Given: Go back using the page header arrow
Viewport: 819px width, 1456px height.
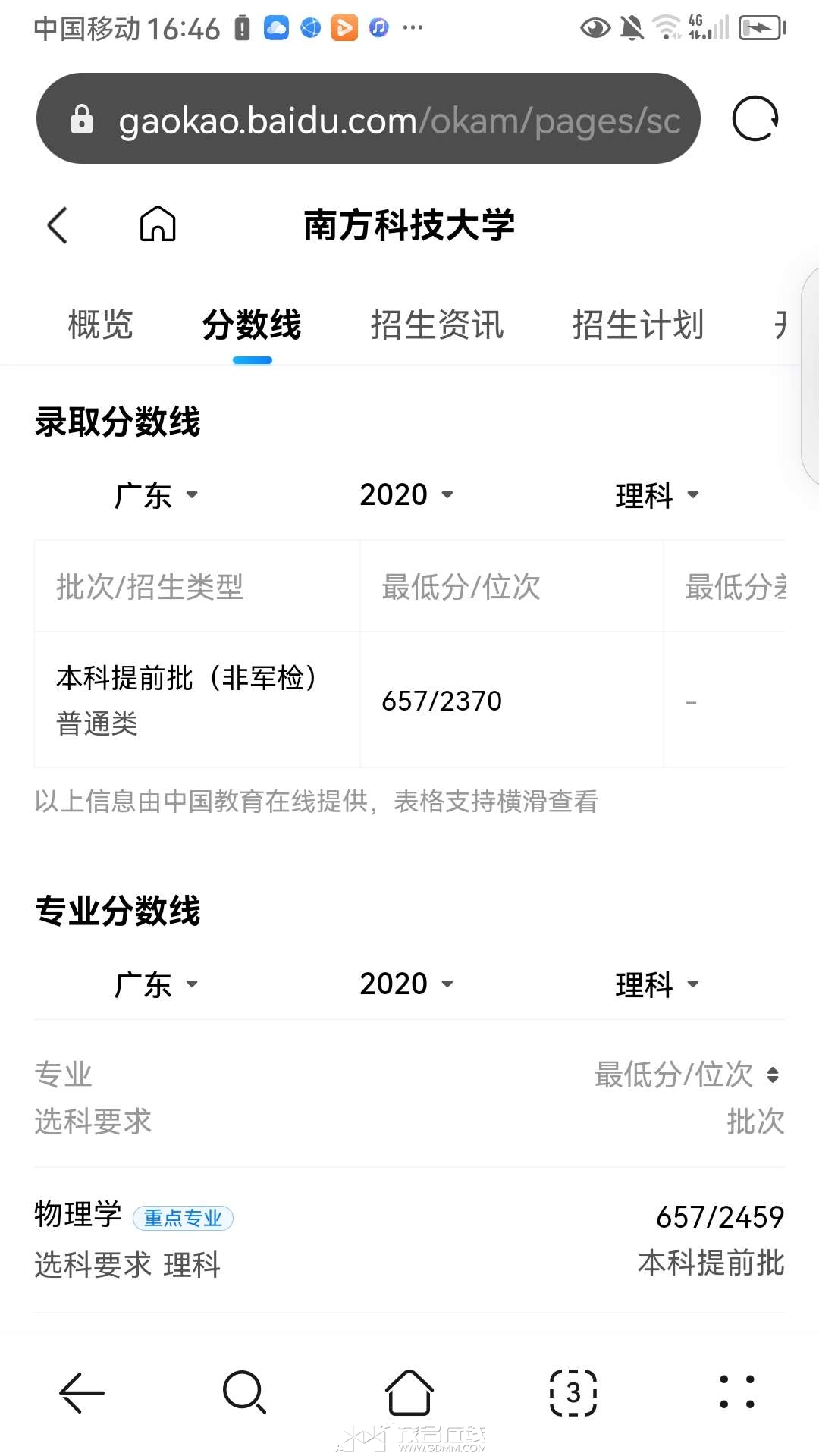Looking at the screenshot, I should point(58,225).
